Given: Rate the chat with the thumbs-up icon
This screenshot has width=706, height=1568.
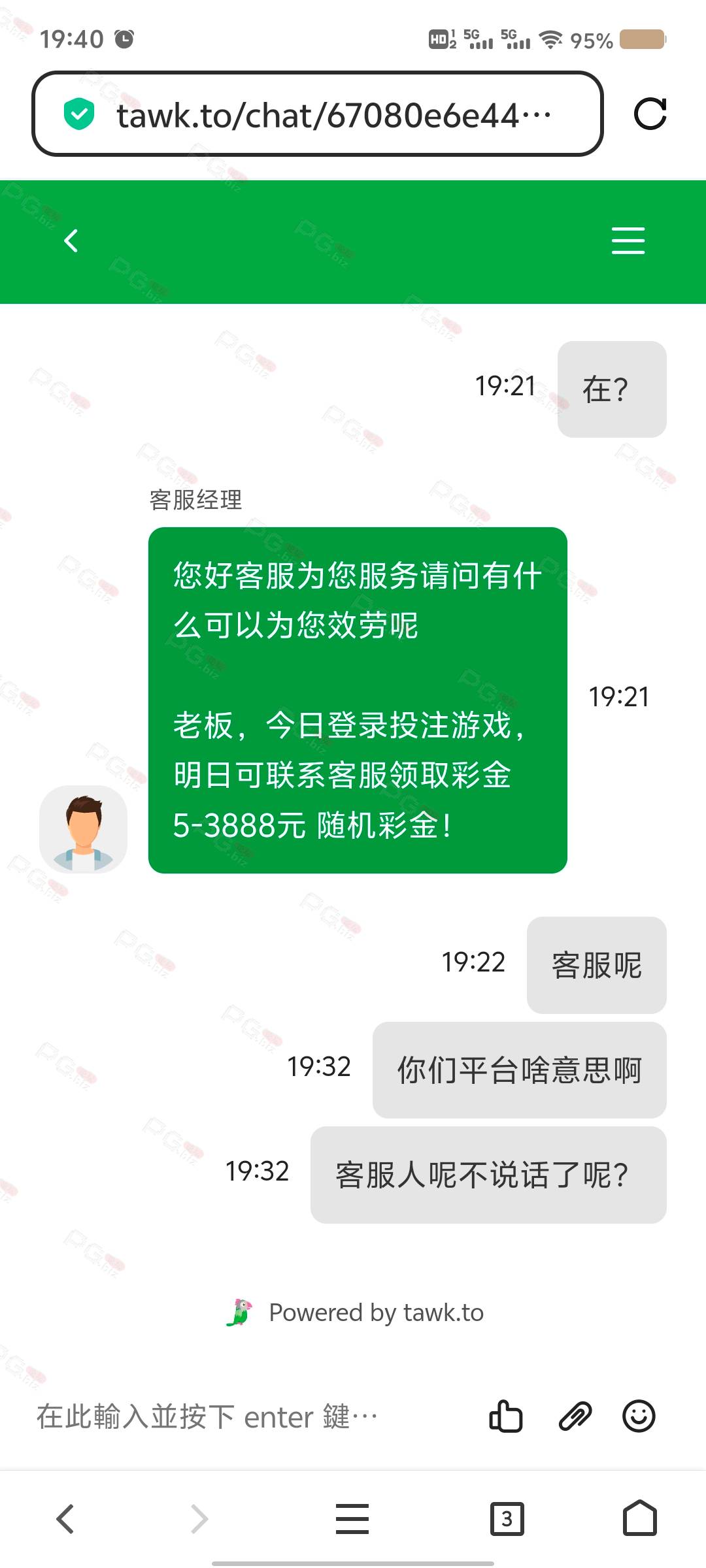Looking at the screenshot, I should [x=506, y=1416].
